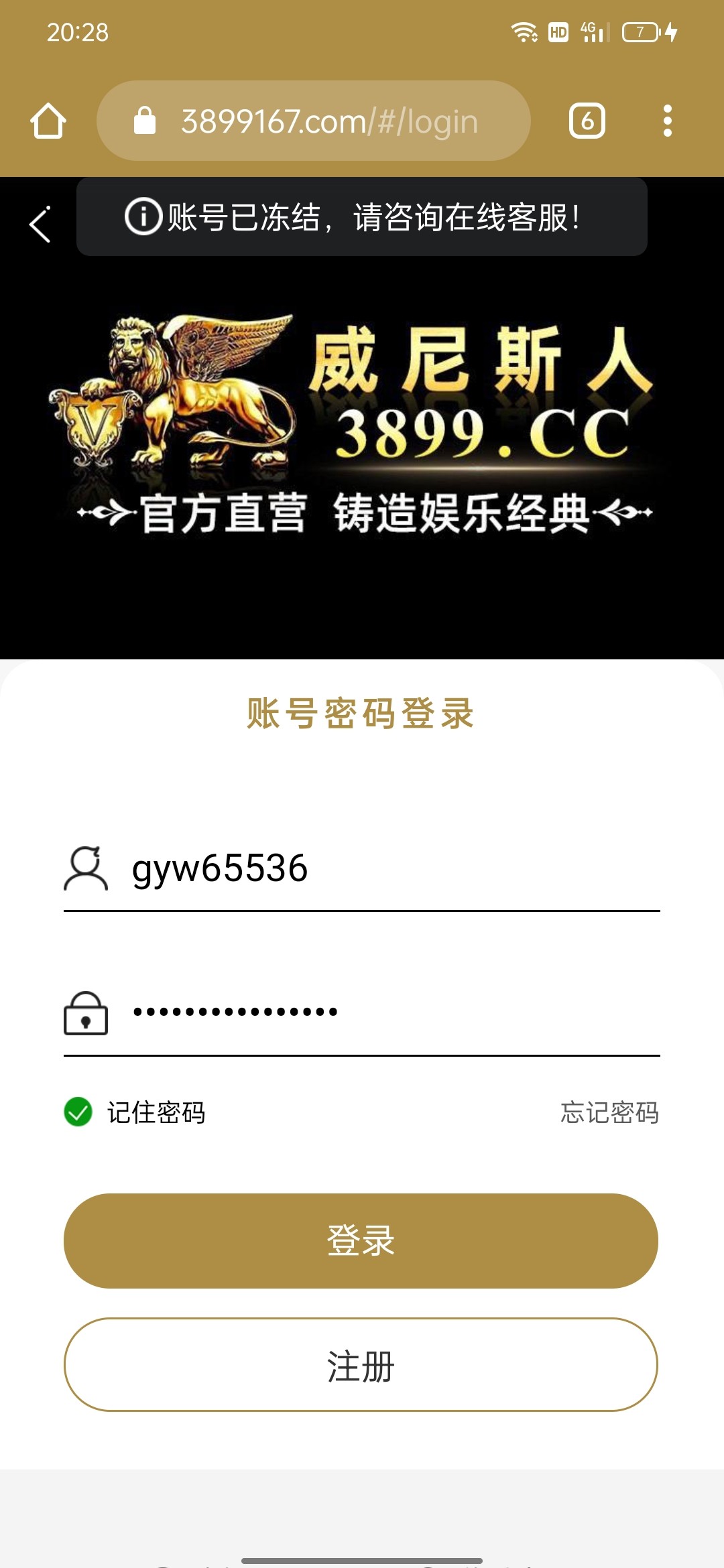Open the browser tab switcher
This screenshot has height=1568, width=724.
click(587, 121)
